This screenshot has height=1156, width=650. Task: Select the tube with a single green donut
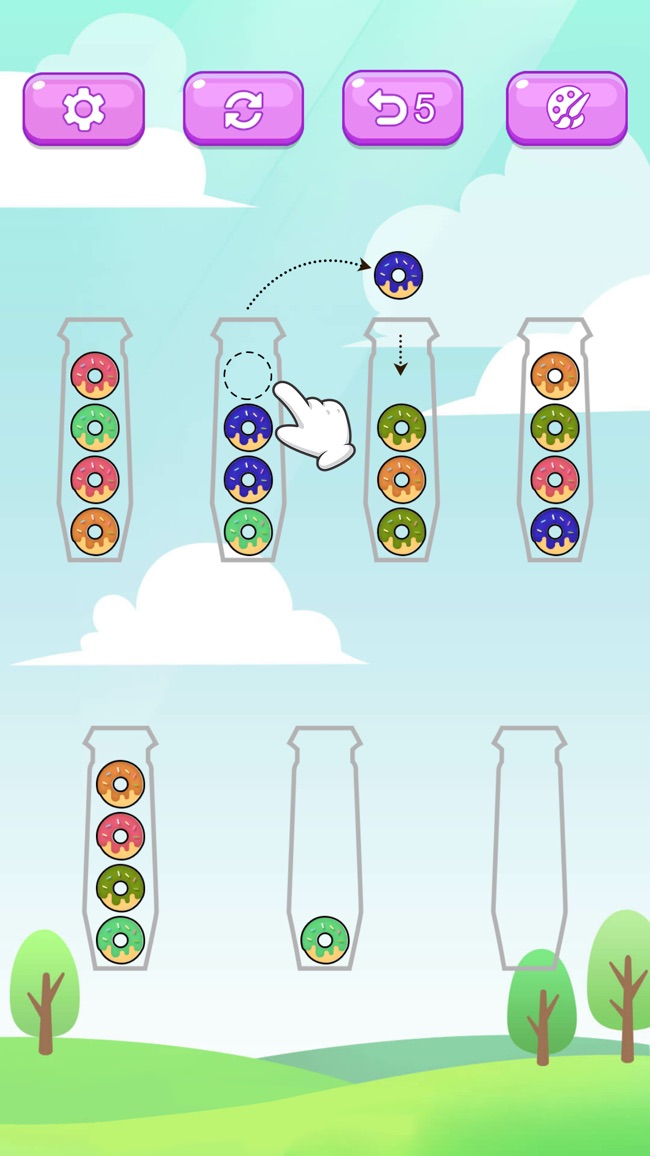(x=325, y=850)
